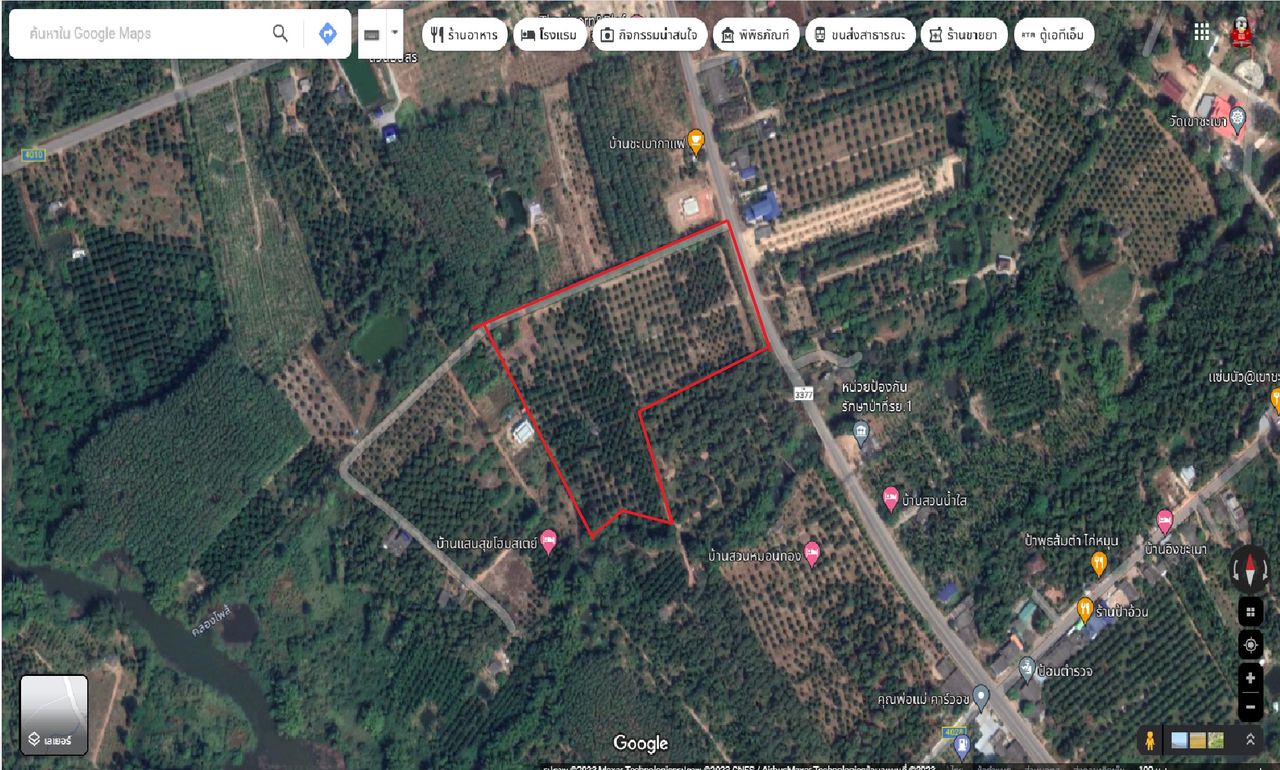Expand the imagery strip with the double chevron
Screen dimensions: 1280x770
[1249, 740]
